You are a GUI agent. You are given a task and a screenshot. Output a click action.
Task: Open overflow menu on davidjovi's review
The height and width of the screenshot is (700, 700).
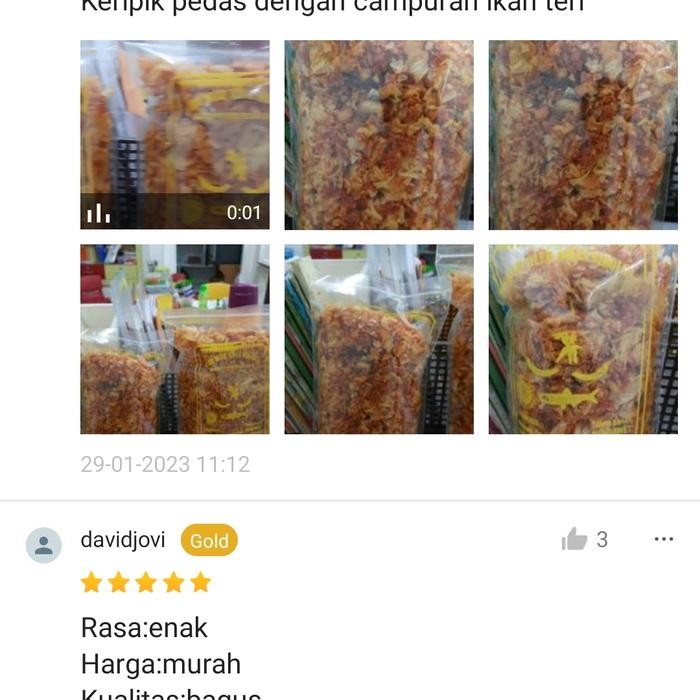pyautogui.click(x=663, y=539)
